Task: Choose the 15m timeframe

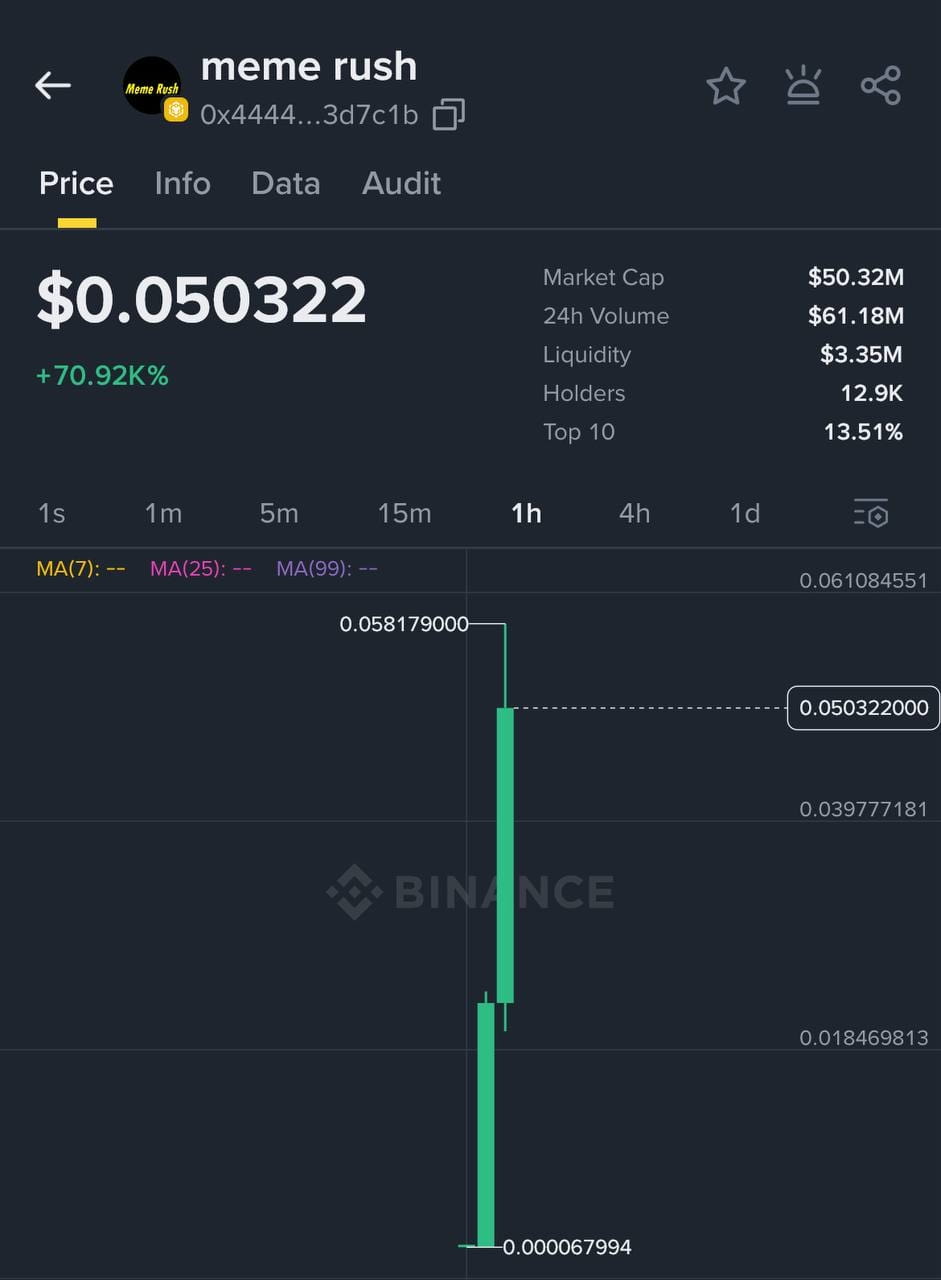Action: click(x=404, y=513)
